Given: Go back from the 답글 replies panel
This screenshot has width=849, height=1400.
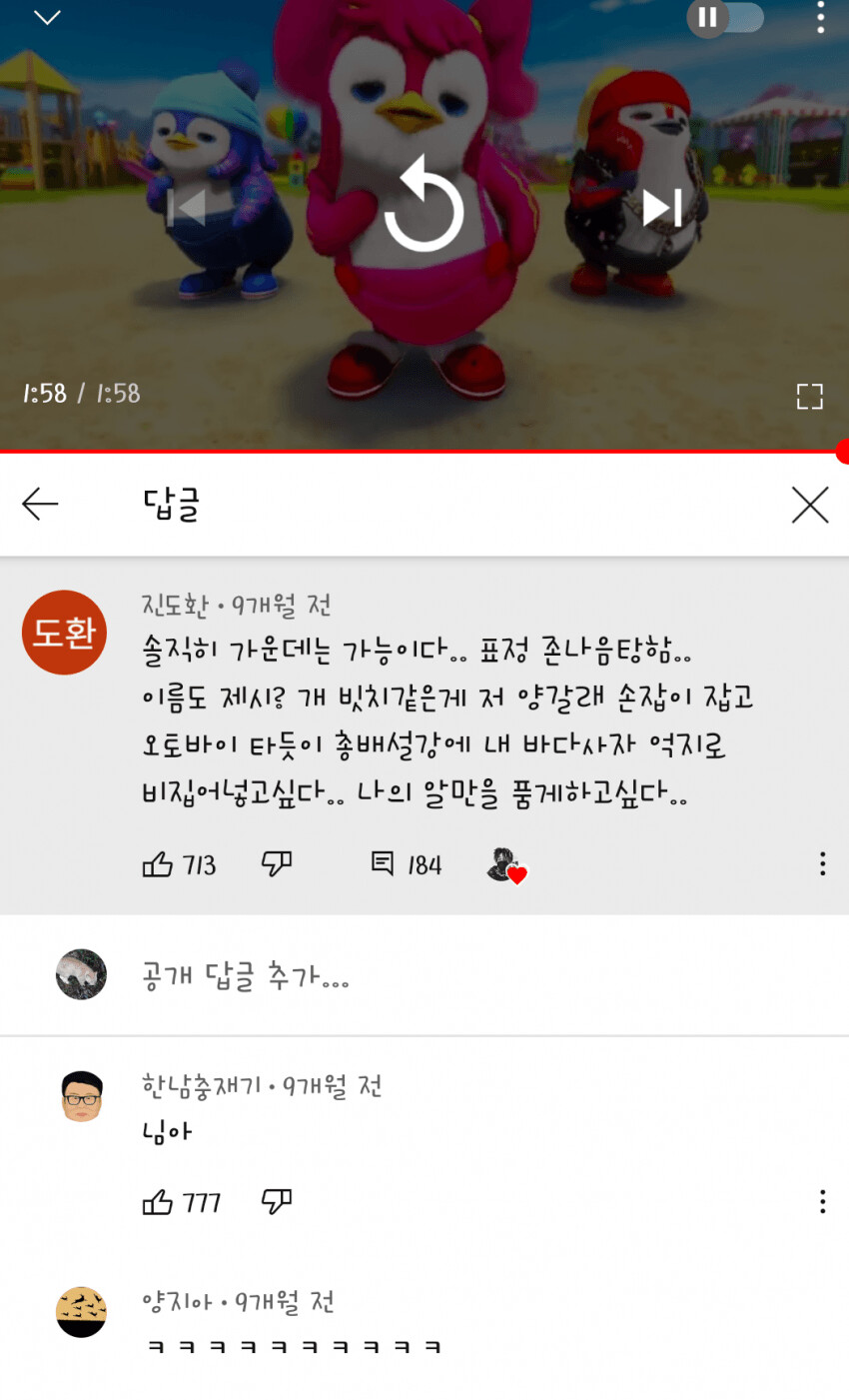Looking at the screenshot, I should [41, 505].
